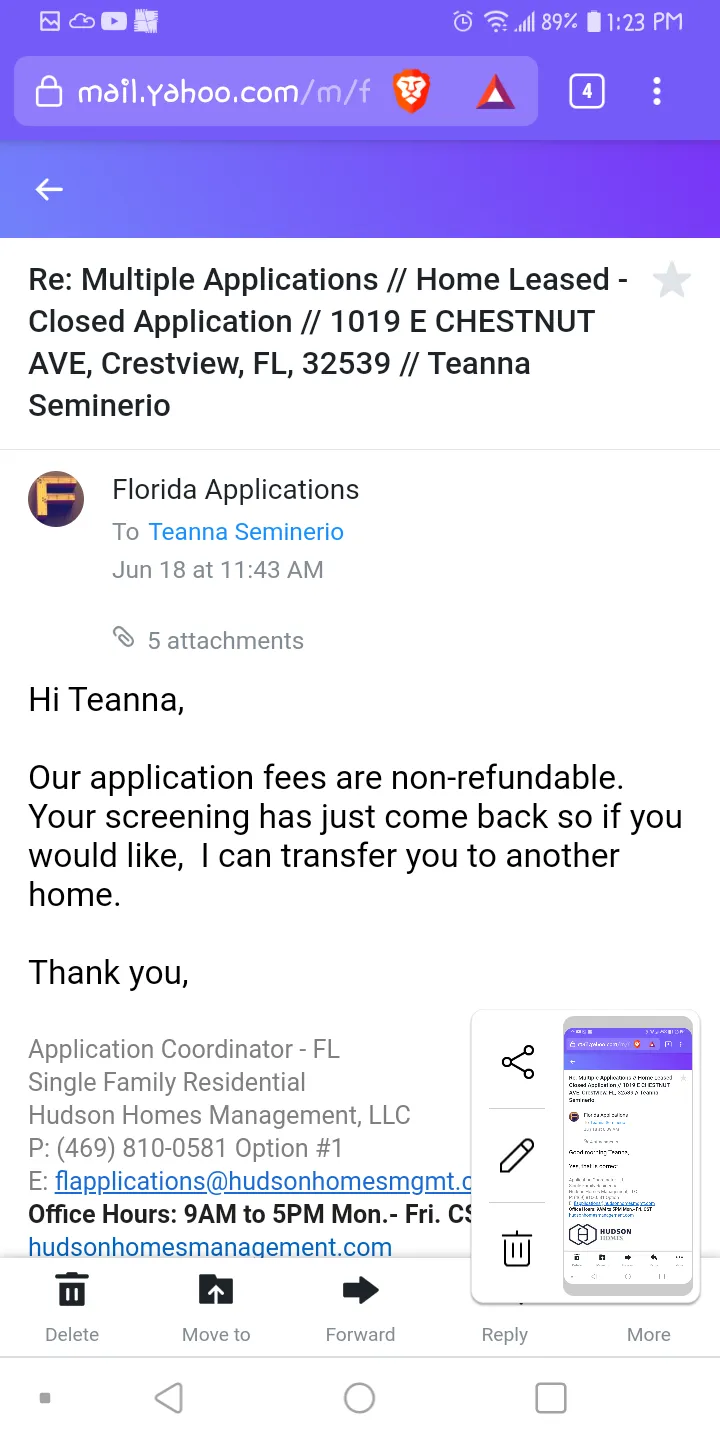Open Brave Rewards triangle icon
Viewport: 720px width, 1440px height.
pyautogui.click(x=495, y=93)
